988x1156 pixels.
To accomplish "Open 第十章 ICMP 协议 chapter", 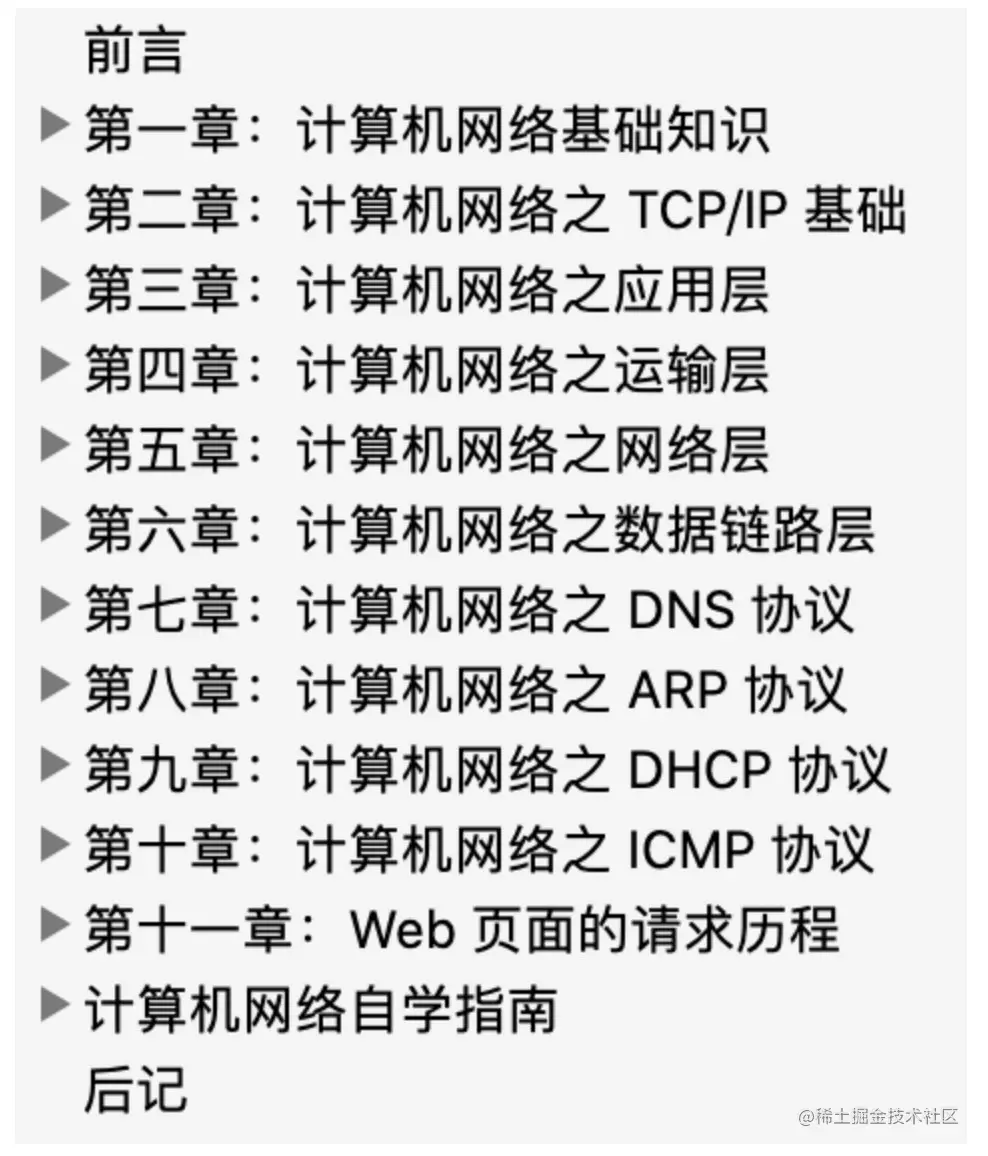I will [479, 849].
